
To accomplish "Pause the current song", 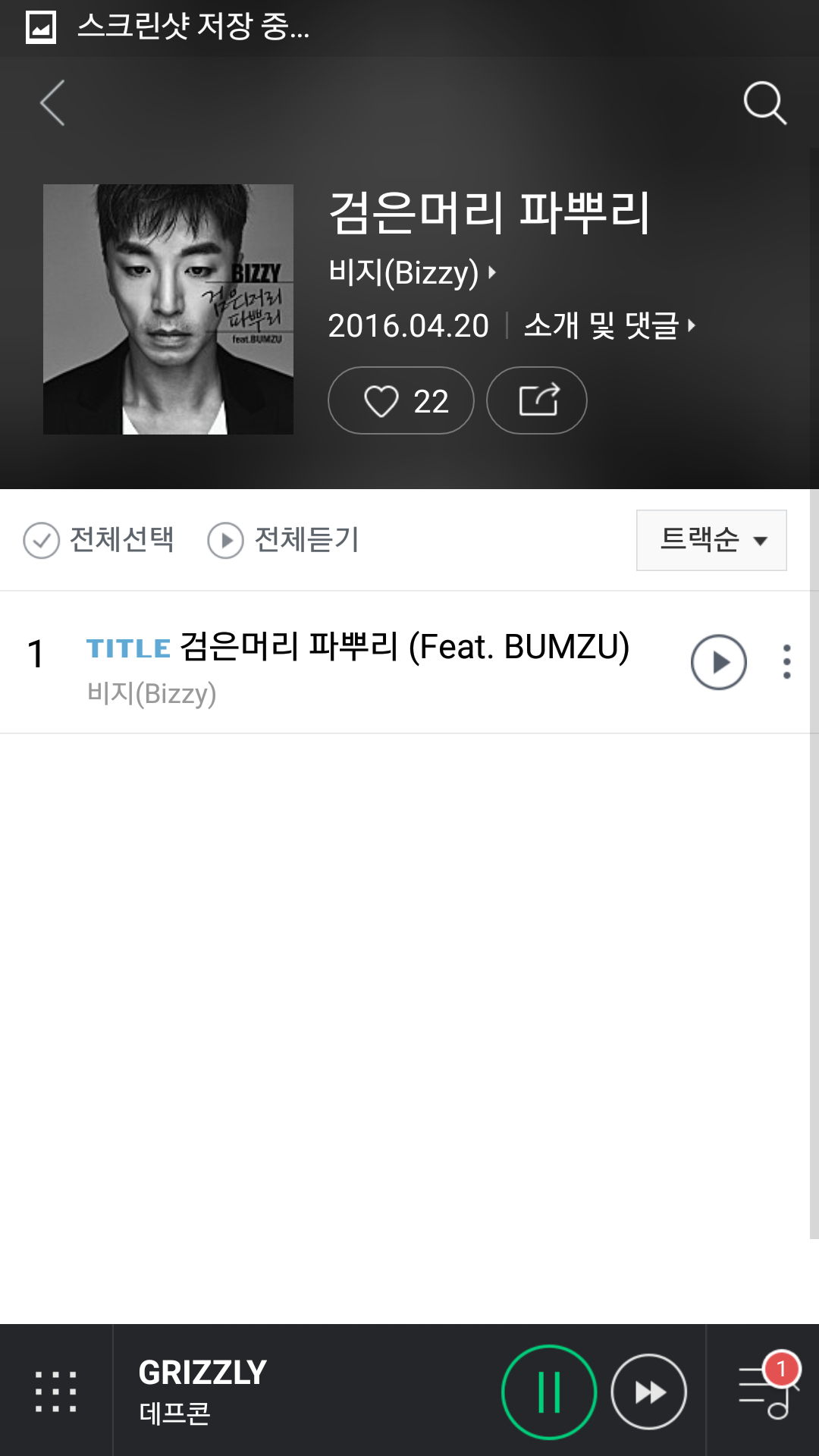I will 548,1392.
